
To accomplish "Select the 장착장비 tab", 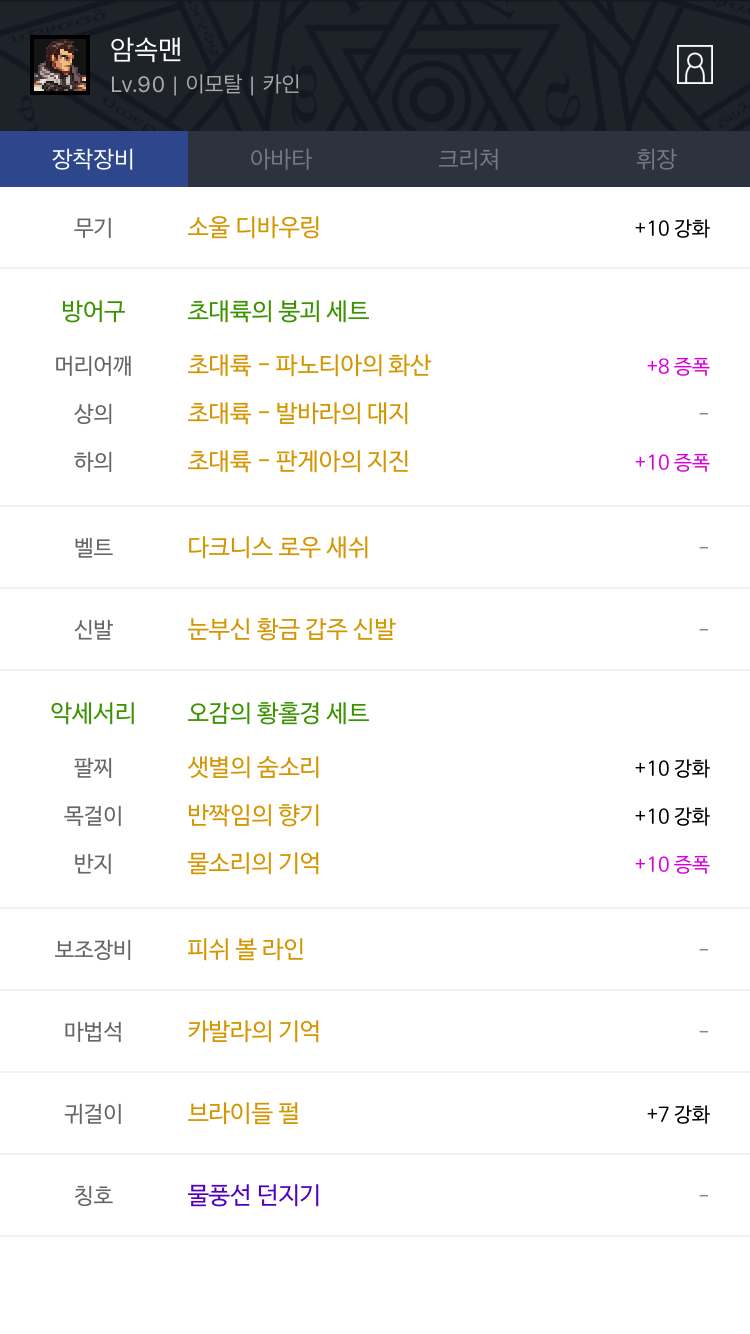I will tap(94, 159).
